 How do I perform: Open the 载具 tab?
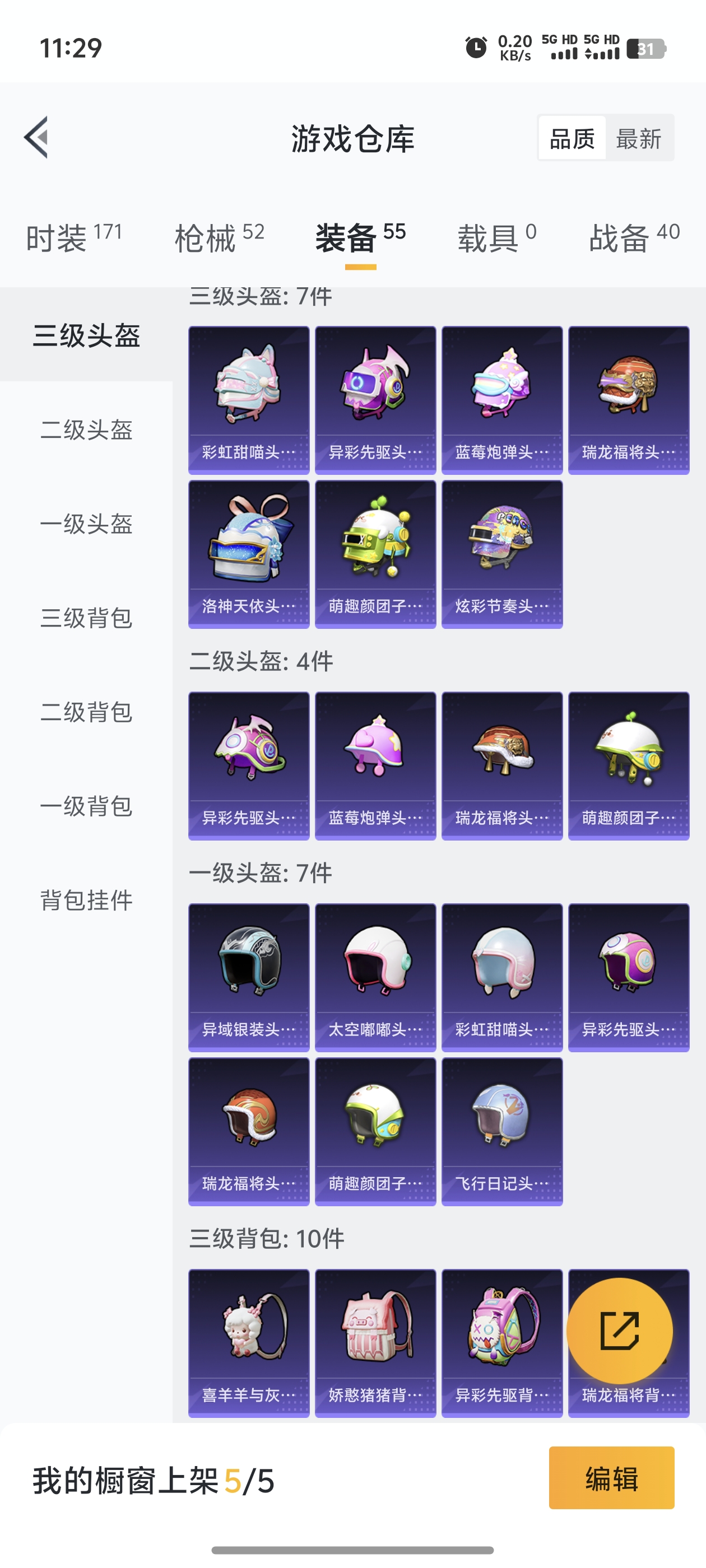pyautogui.click(x=496, y=237)
